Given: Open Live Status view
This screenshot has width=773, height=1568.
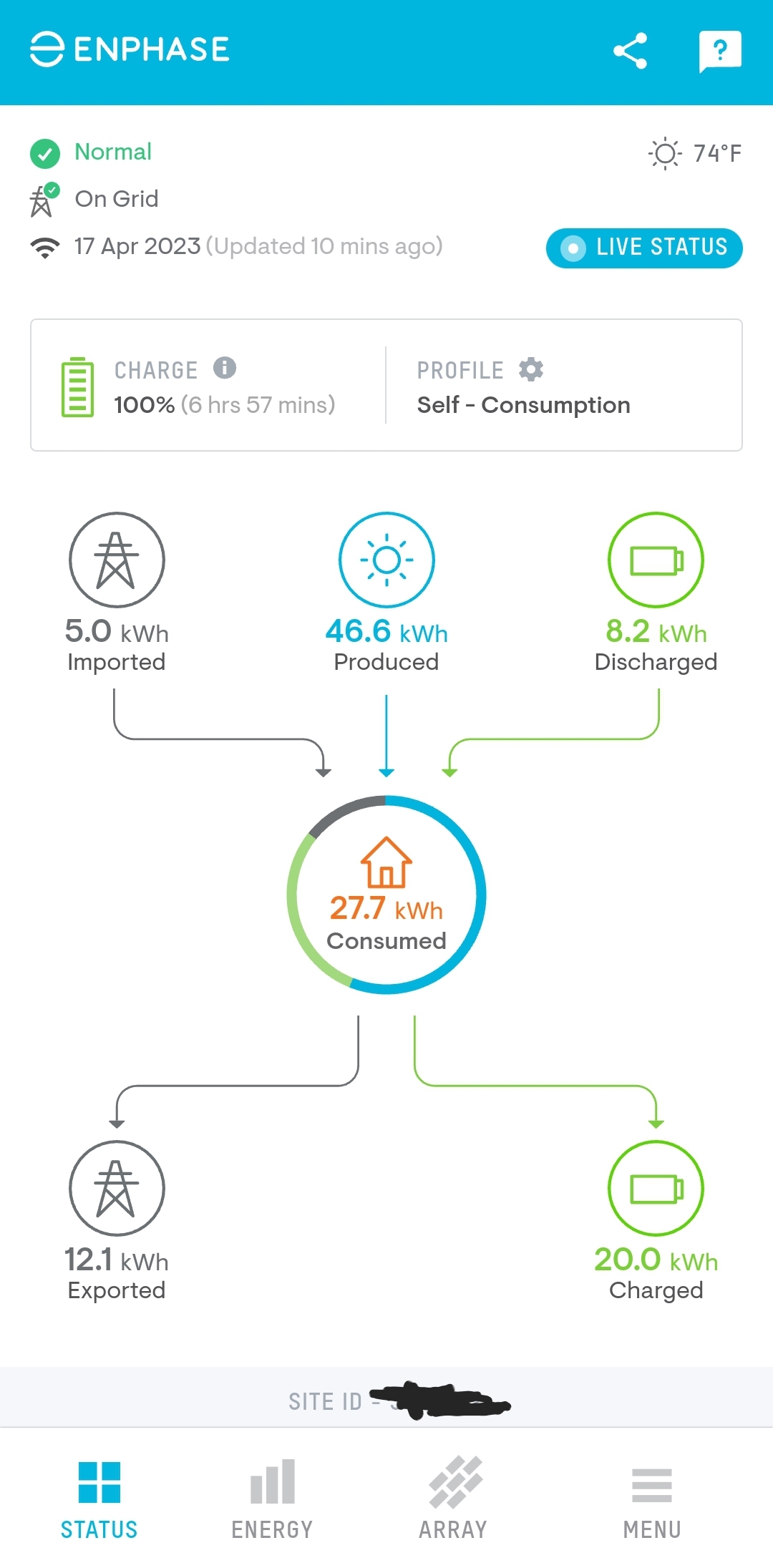Looking at the screenshot, I should (x=644, y=248).
